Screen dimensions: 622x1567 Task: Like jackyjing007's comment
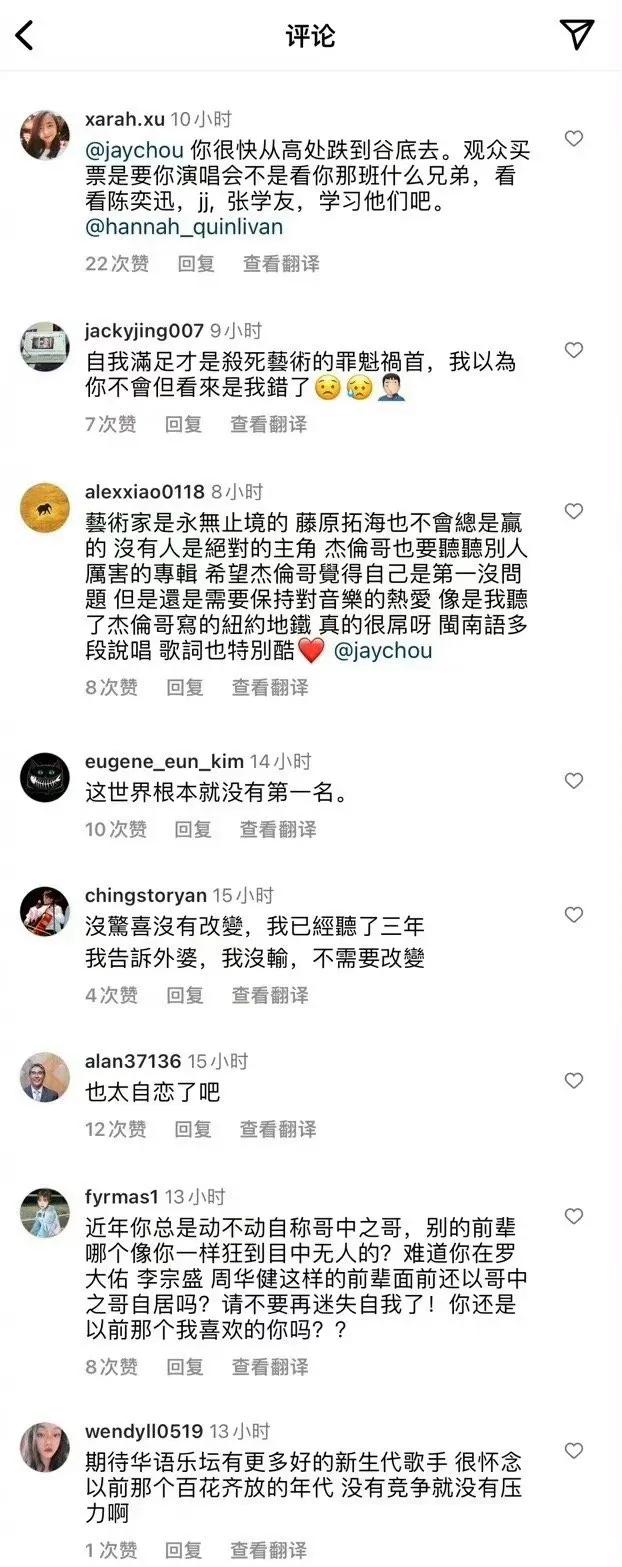[x=574, y=350]
